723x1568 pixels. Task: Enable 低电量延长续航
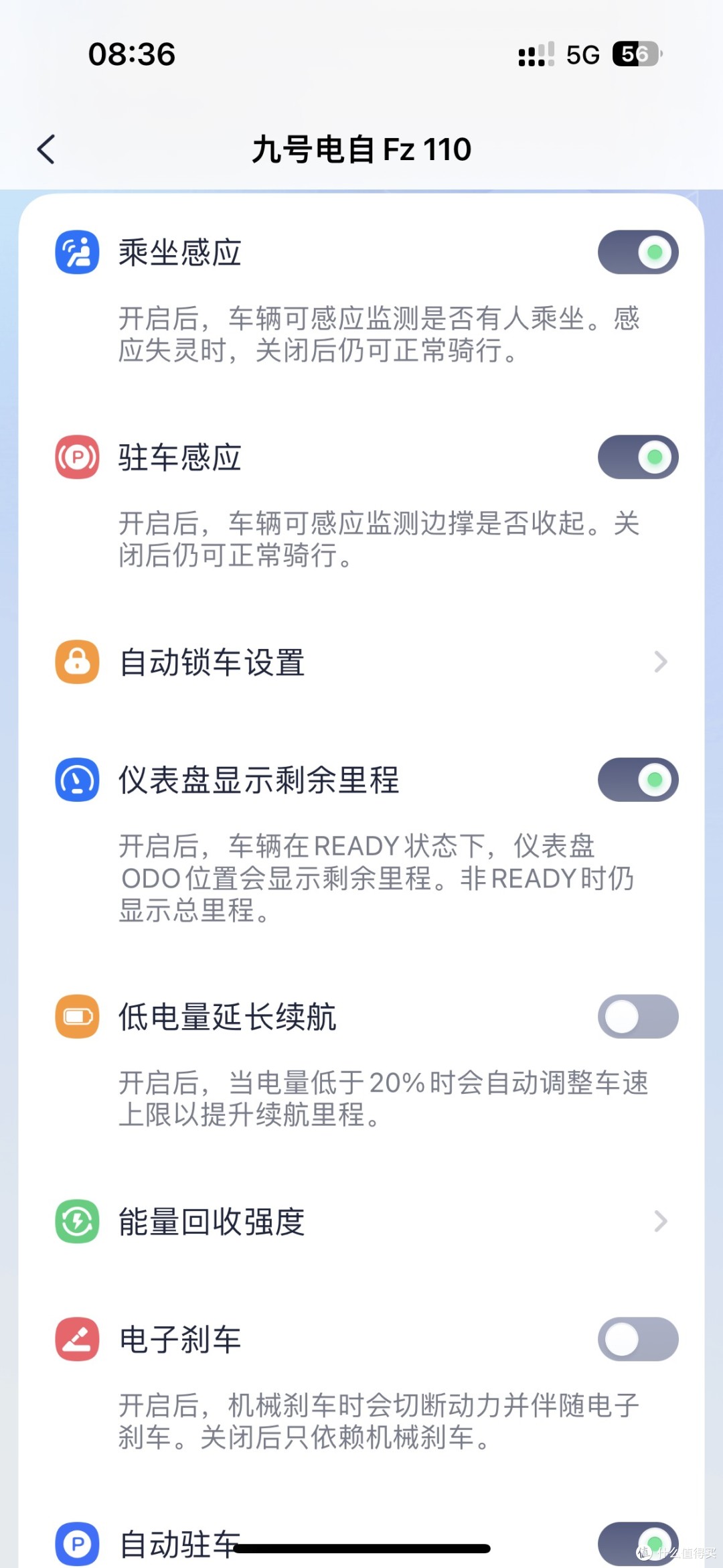637,1016
